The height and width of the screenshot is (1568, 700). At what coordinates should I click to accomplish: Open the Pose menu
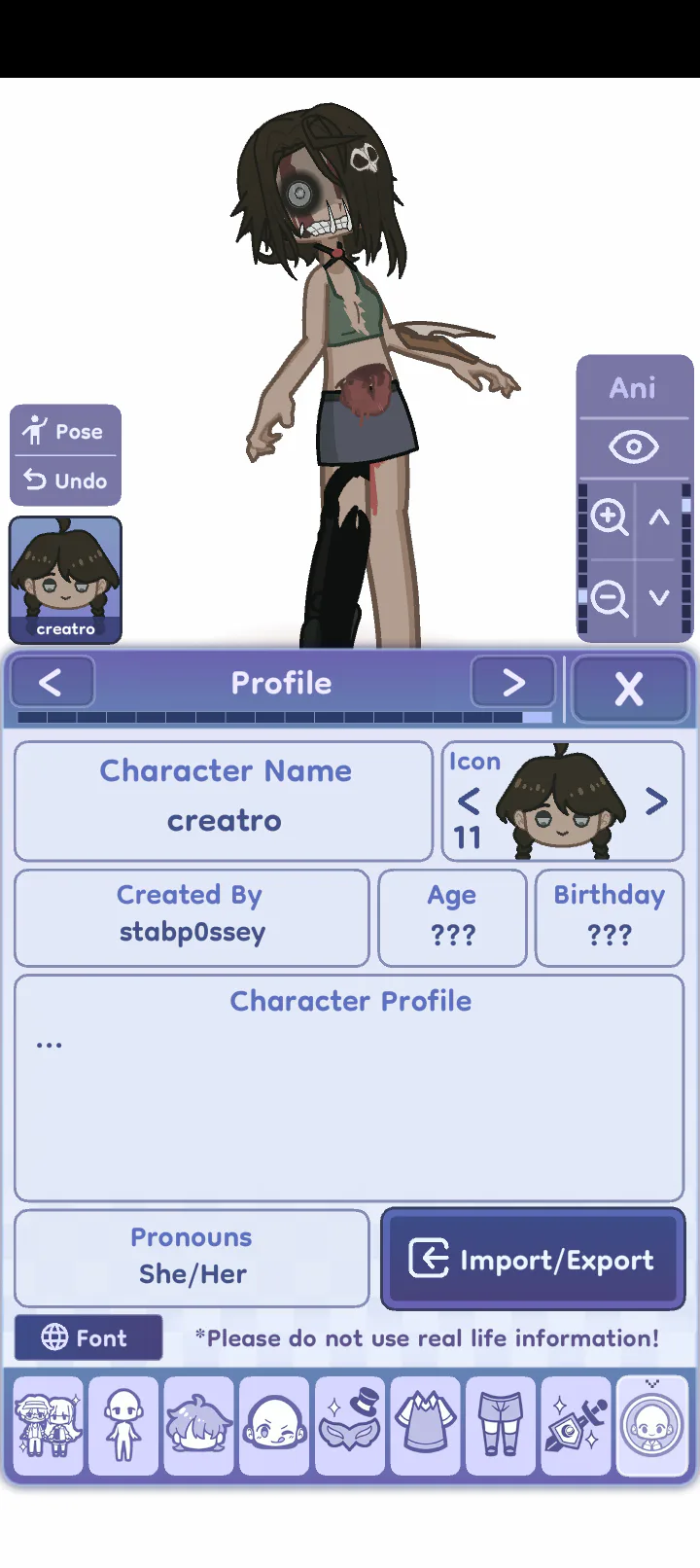(x=66, y=431)
